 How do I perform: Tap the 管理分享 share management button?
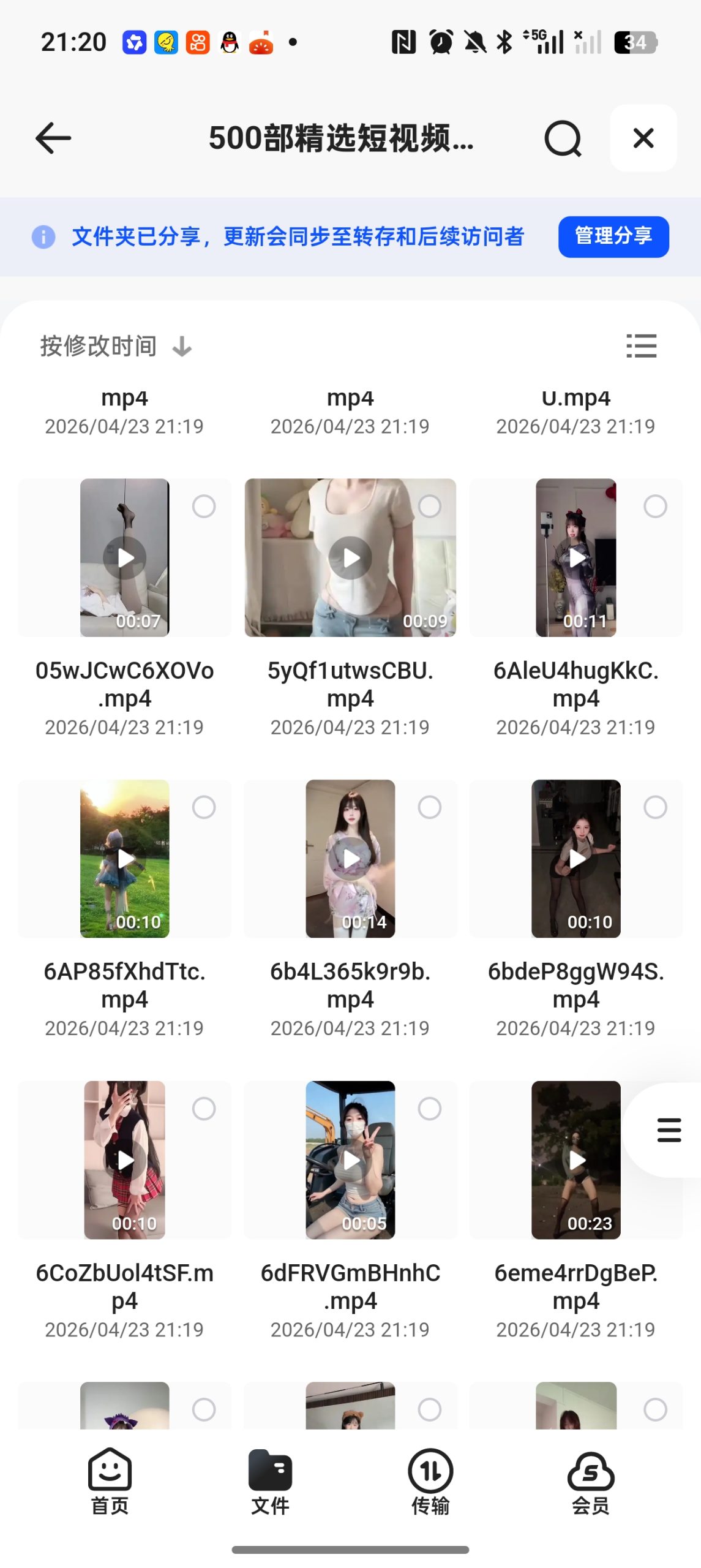tap(613, 236)
